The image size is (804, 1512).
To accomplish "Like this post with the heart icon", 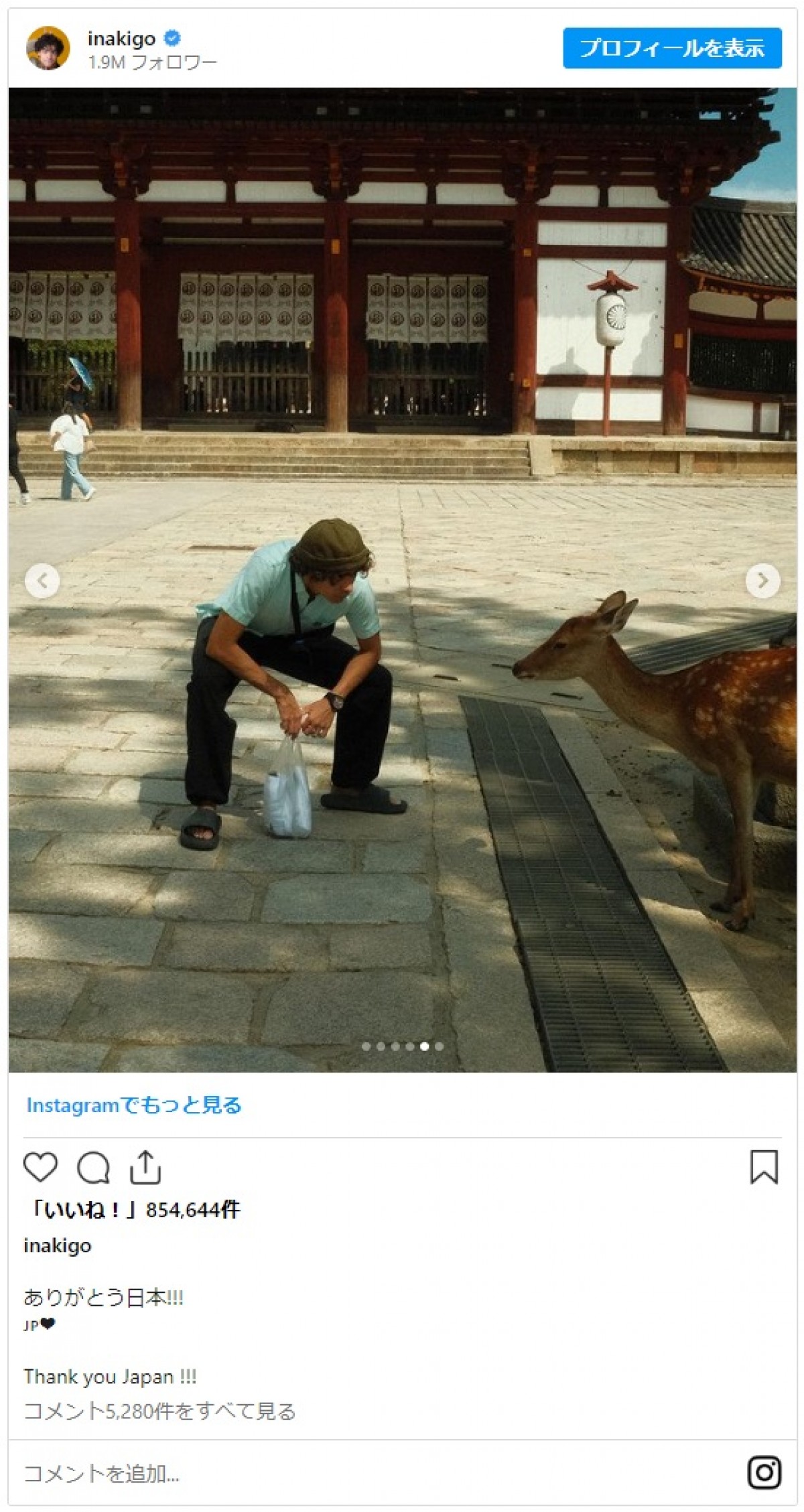I will tap(41, 1167).
